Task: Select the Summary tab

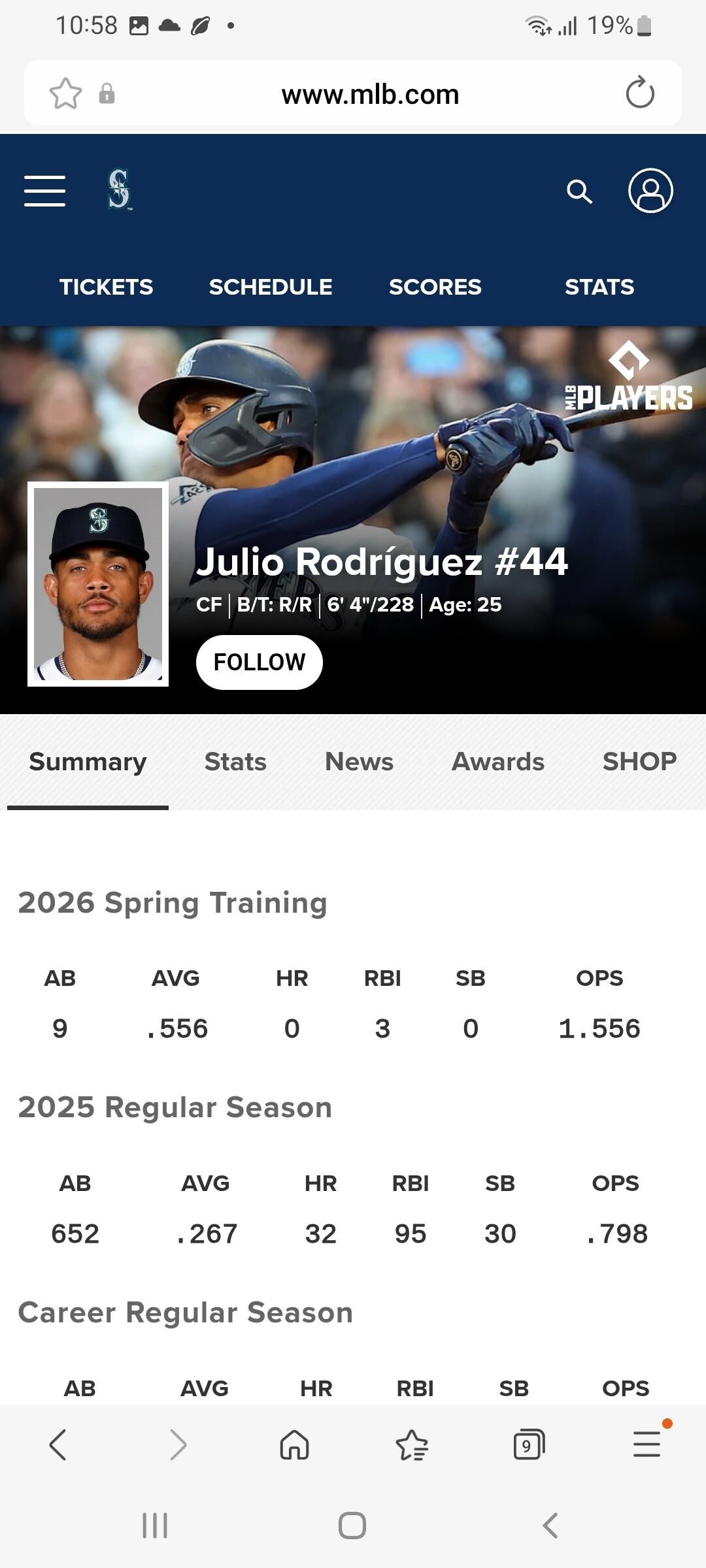Action: point(88,762)
